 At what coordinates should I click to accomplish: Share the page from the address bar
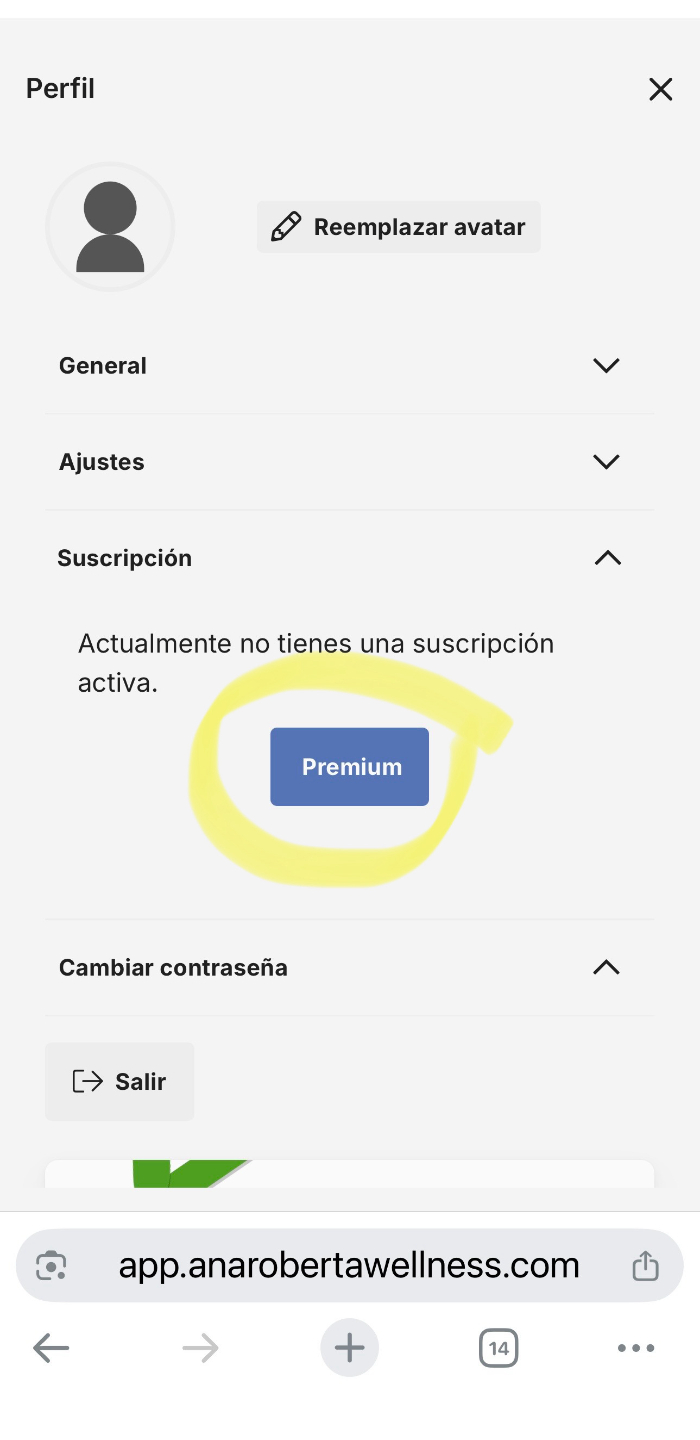[645, 1266]
